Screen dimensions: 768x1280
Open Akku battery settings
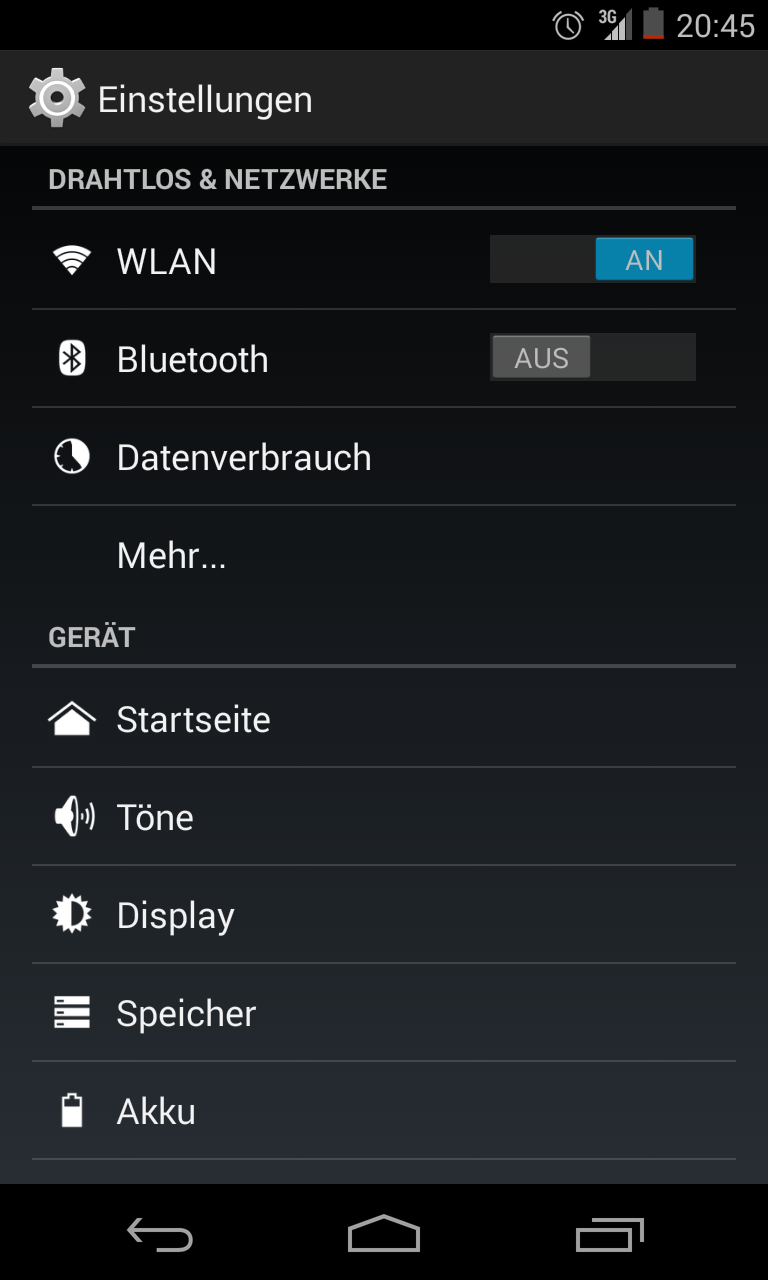coord(384,1111)
